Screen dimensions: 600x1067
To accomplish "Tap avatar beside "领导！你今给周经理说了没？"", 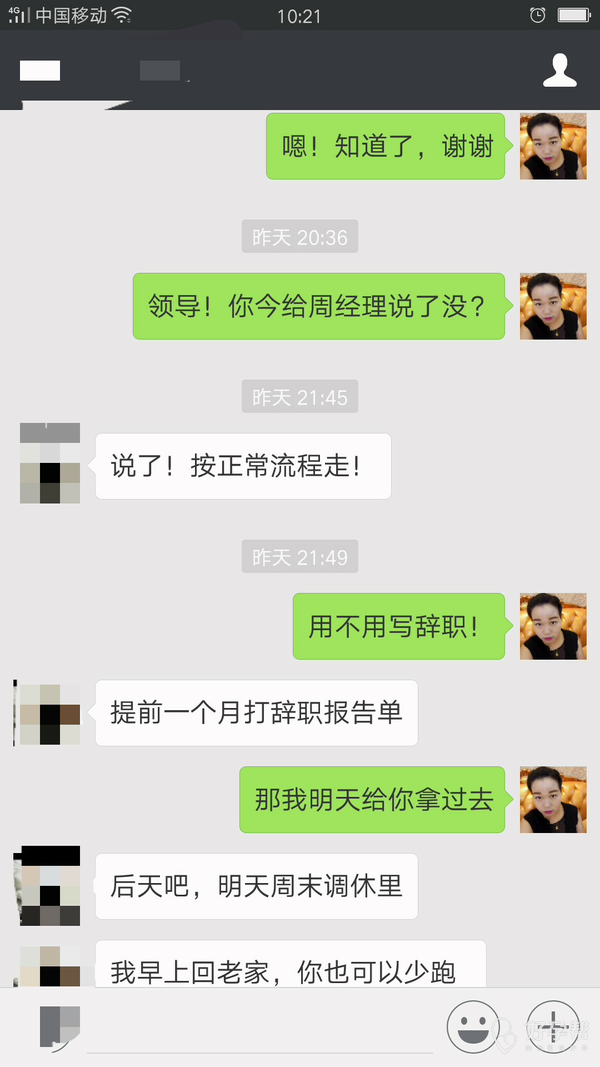I will [552, 306].
